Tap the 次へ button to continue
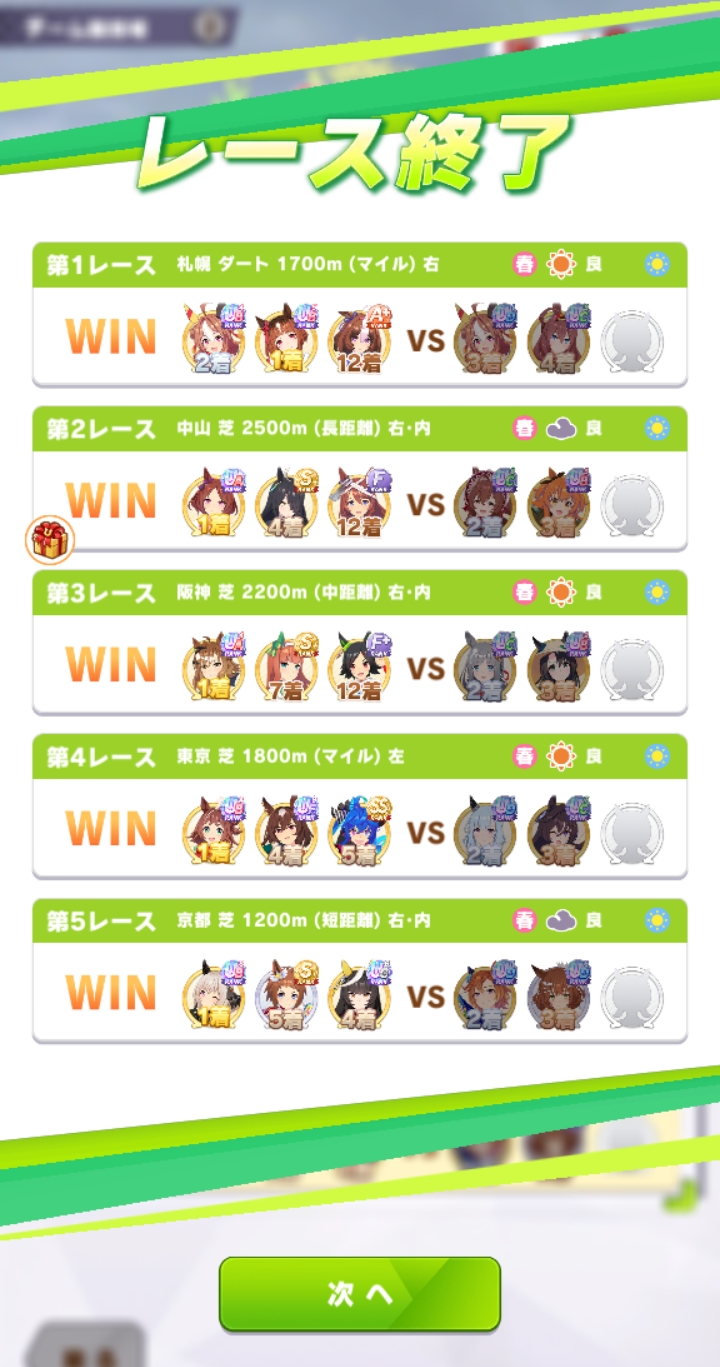This screenshot has width=720, height=1367. [x=359, y=1294]
